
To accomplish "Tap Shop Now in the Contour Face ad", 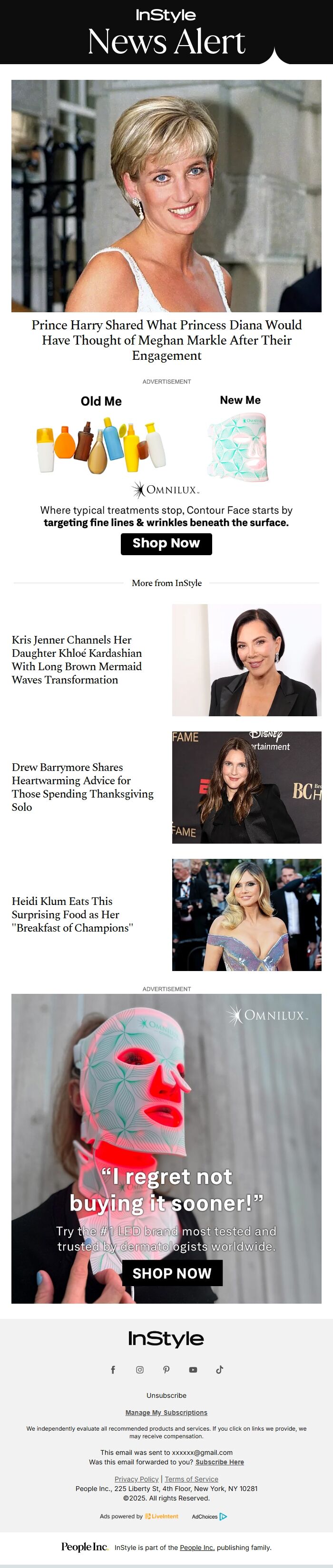I will pos(166,543).
